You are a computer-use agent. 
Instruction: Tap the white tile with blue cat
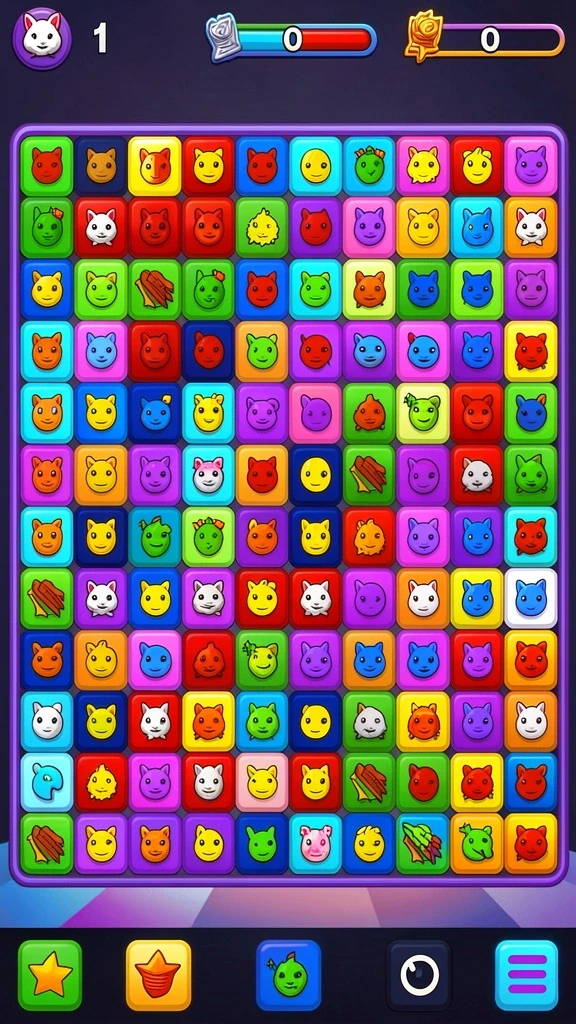point(531,597)
